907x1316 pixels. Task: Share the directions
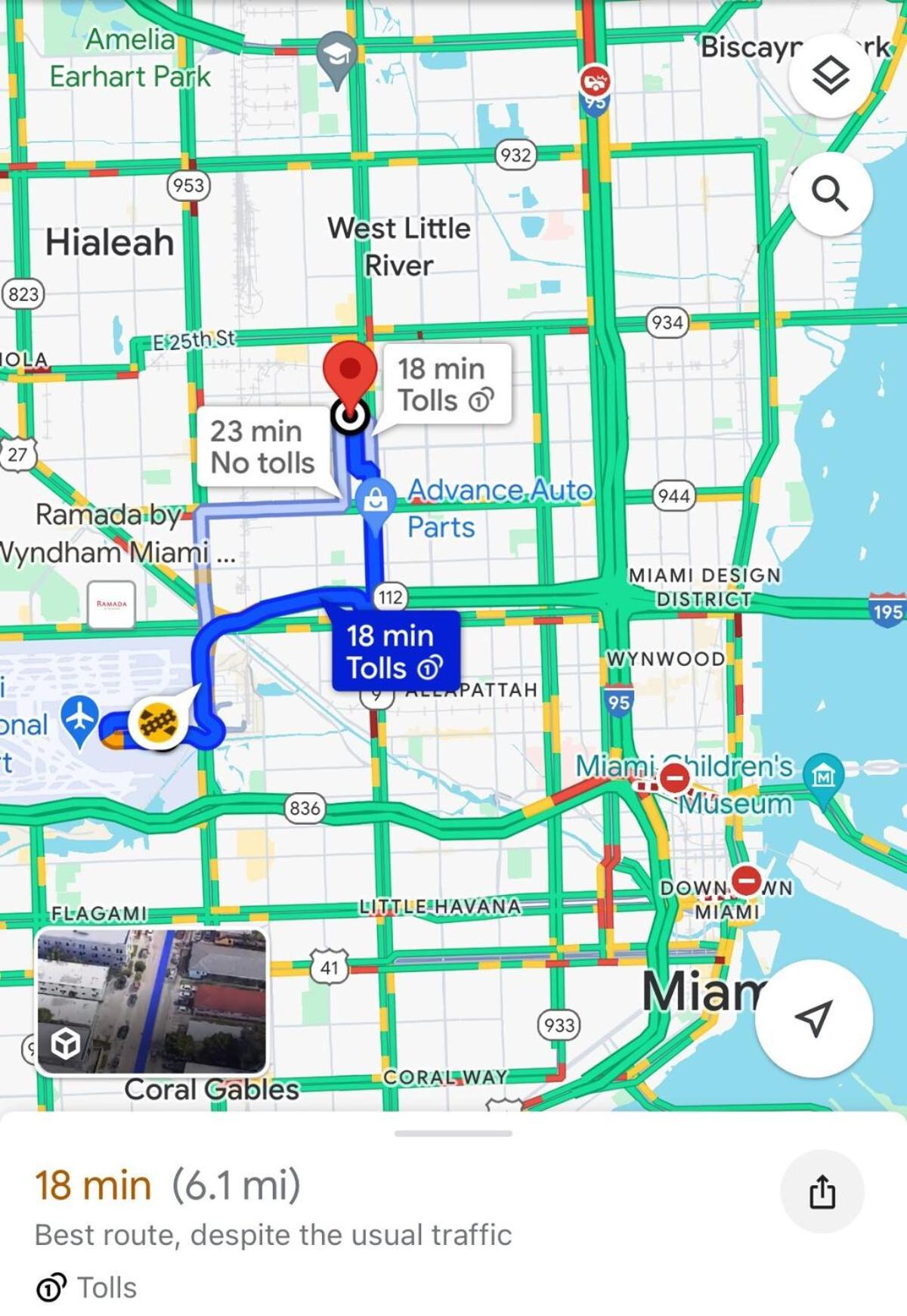pos(822,1192)
